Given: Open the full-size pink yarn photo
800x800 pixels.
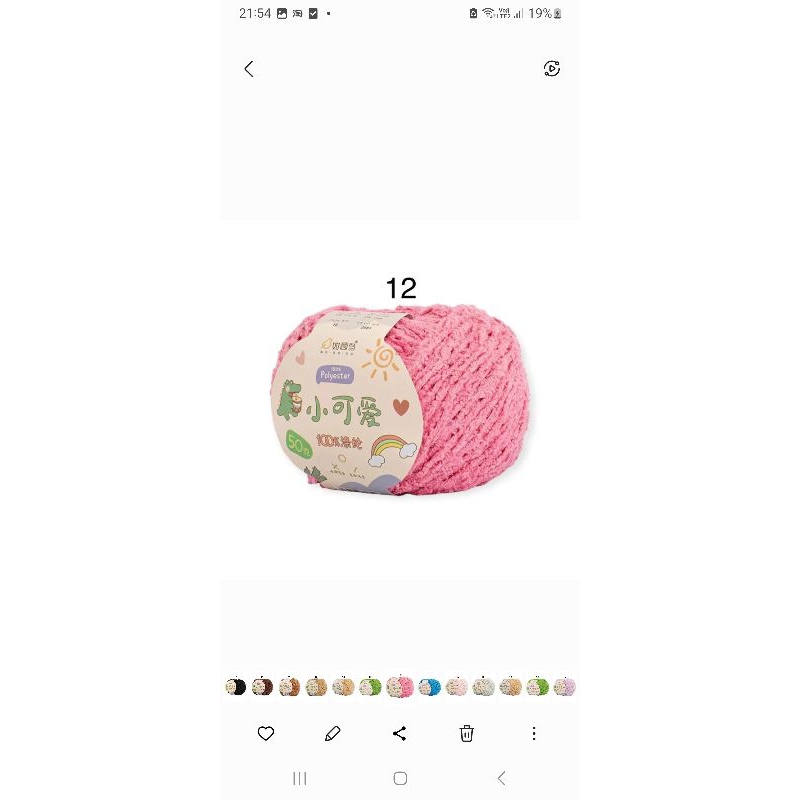Looking at the screenshot, I should (x=400, y=400).
